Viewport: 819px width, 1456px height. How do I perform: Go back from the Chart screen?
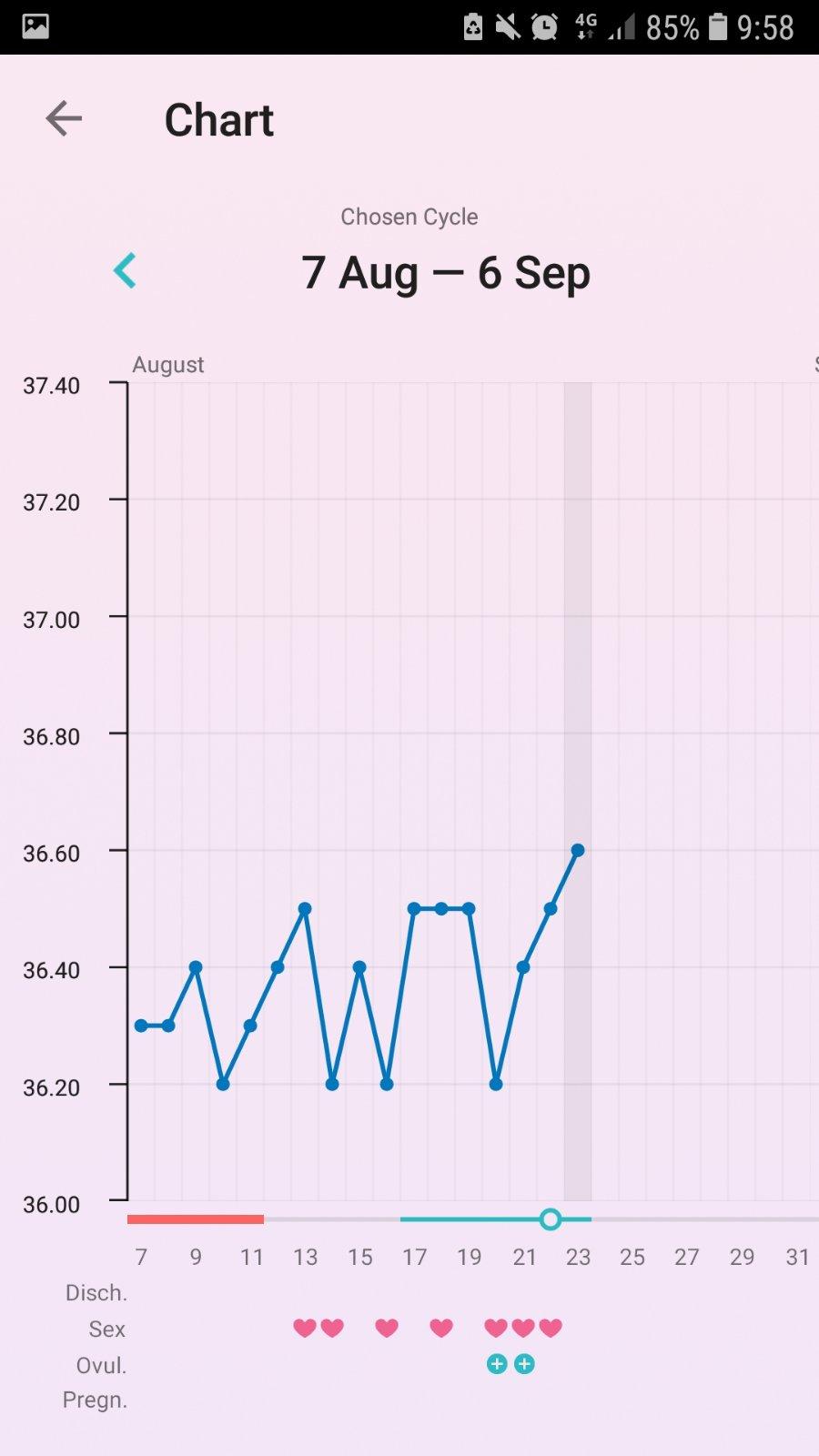pos(64,119)
